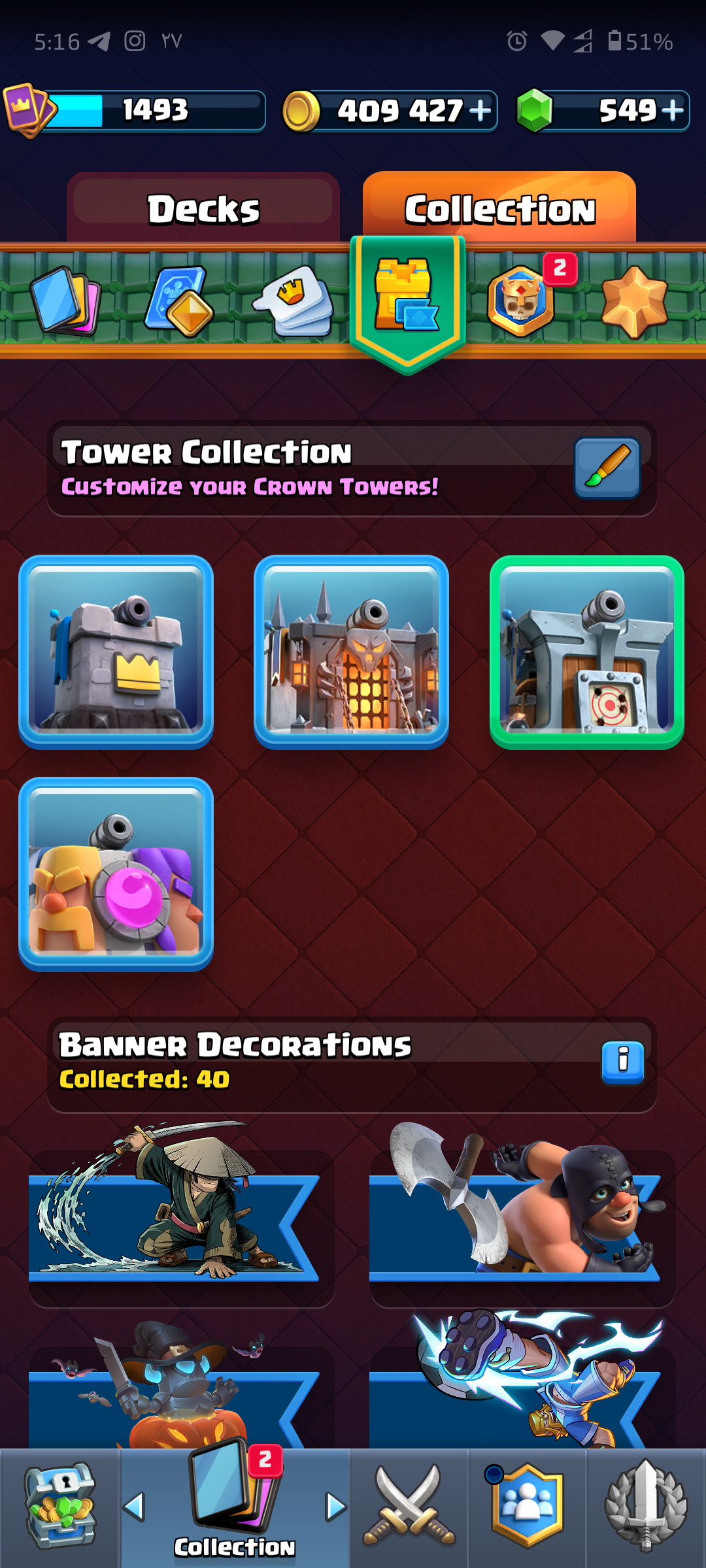Open the Clan social tab
The image size is (706, 1568).
527,1508
